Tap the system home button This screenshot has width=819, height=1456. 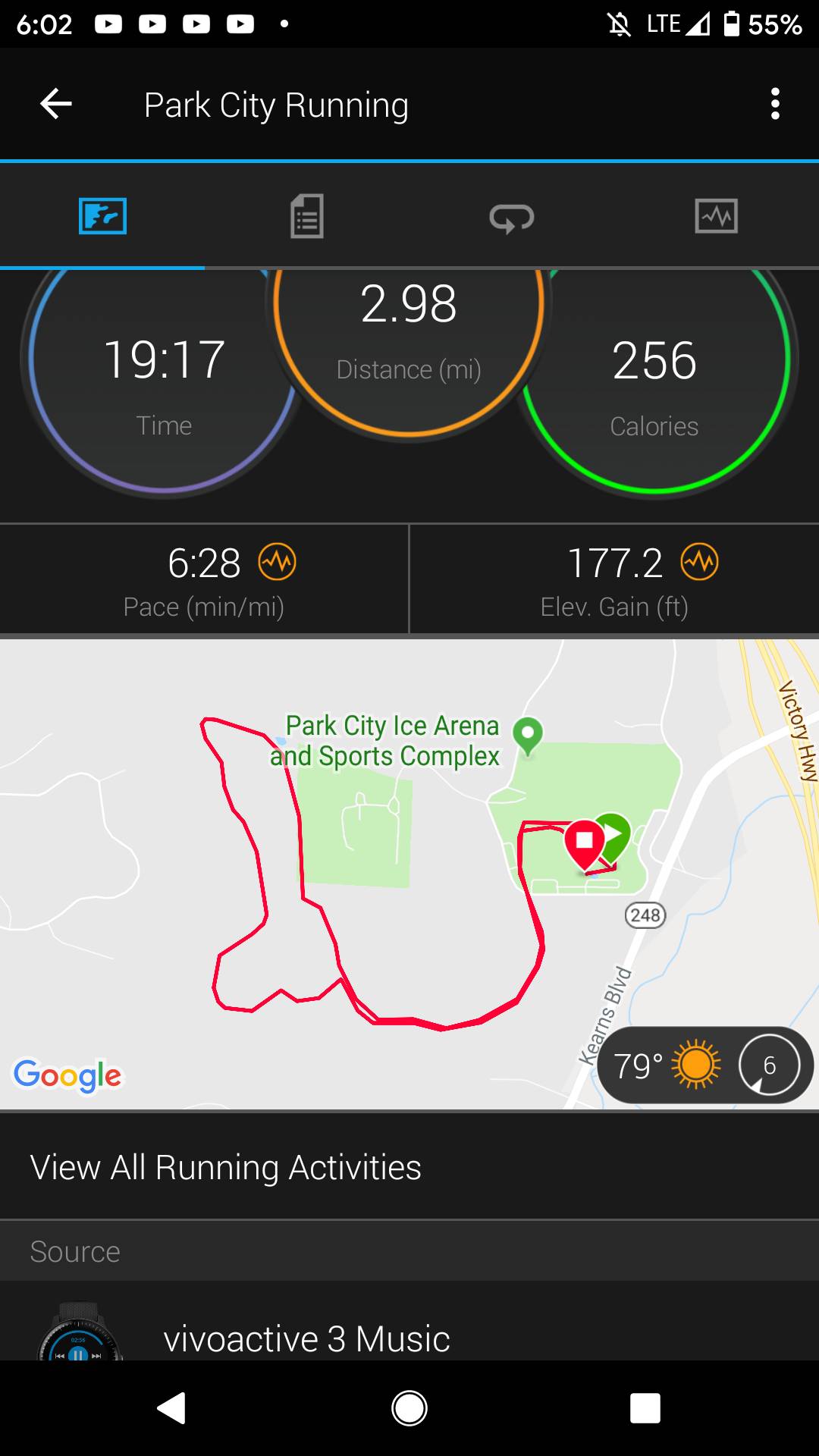click(x=409, y=1408)
